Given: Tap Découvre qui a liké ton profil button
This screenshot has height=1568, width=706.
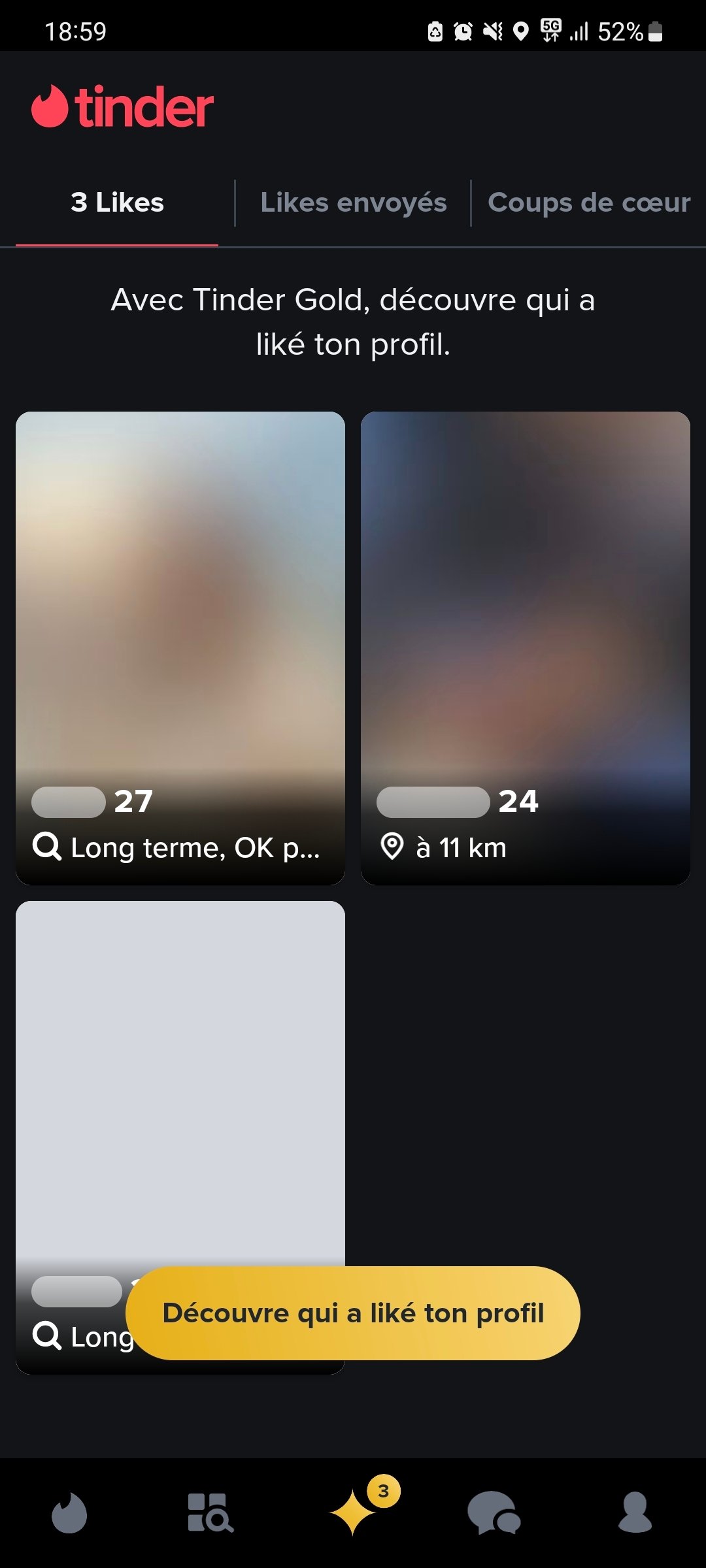Looking at the screenshot, I should 353,1313.
